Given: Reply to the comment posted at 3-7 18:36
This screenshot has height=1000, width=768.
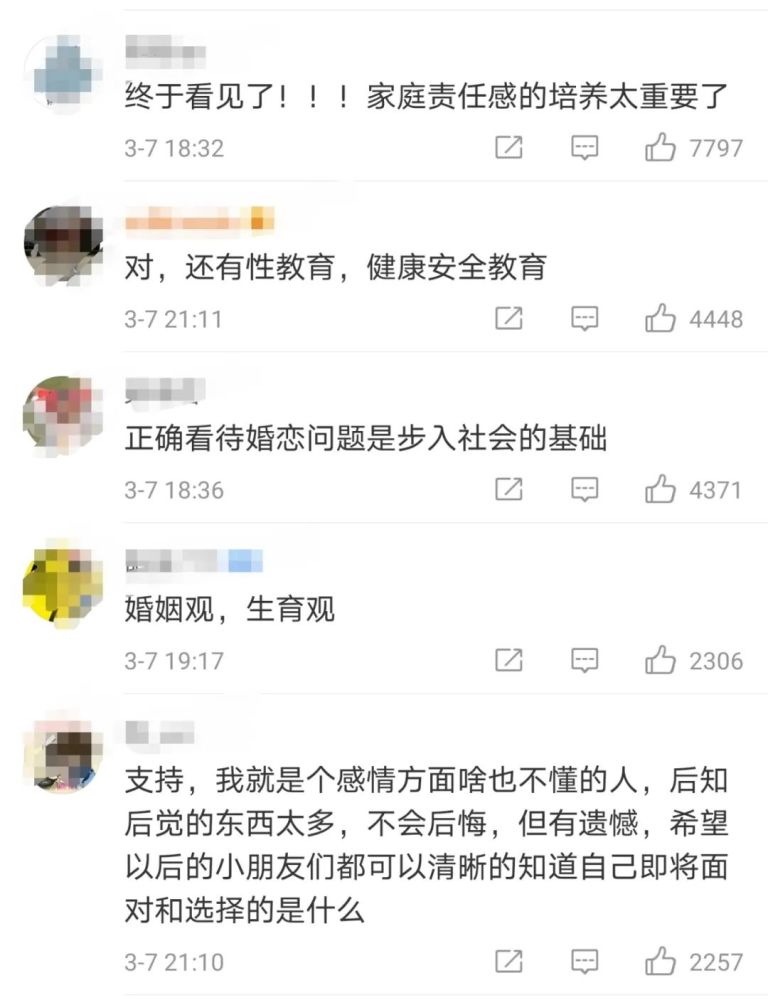Looking at the screenshot, I should (x=585, y=490).
